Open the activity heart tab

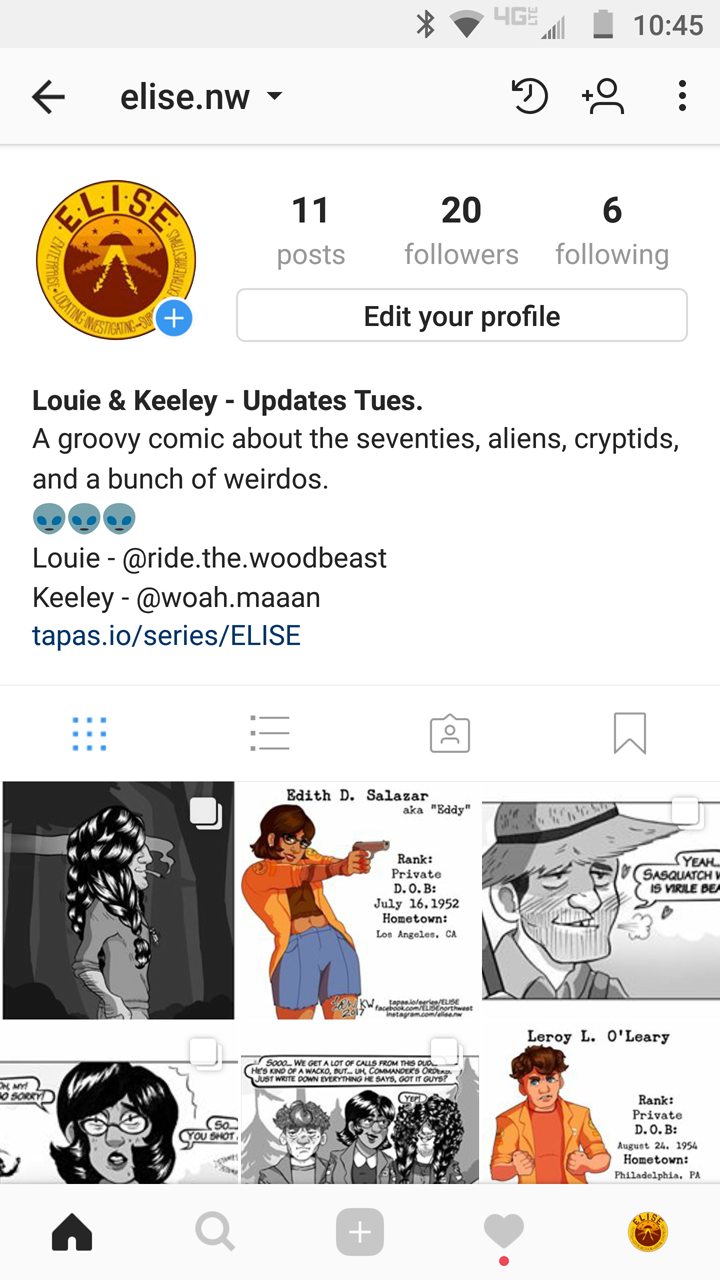pyautogui.click(x=503, y=1233)
